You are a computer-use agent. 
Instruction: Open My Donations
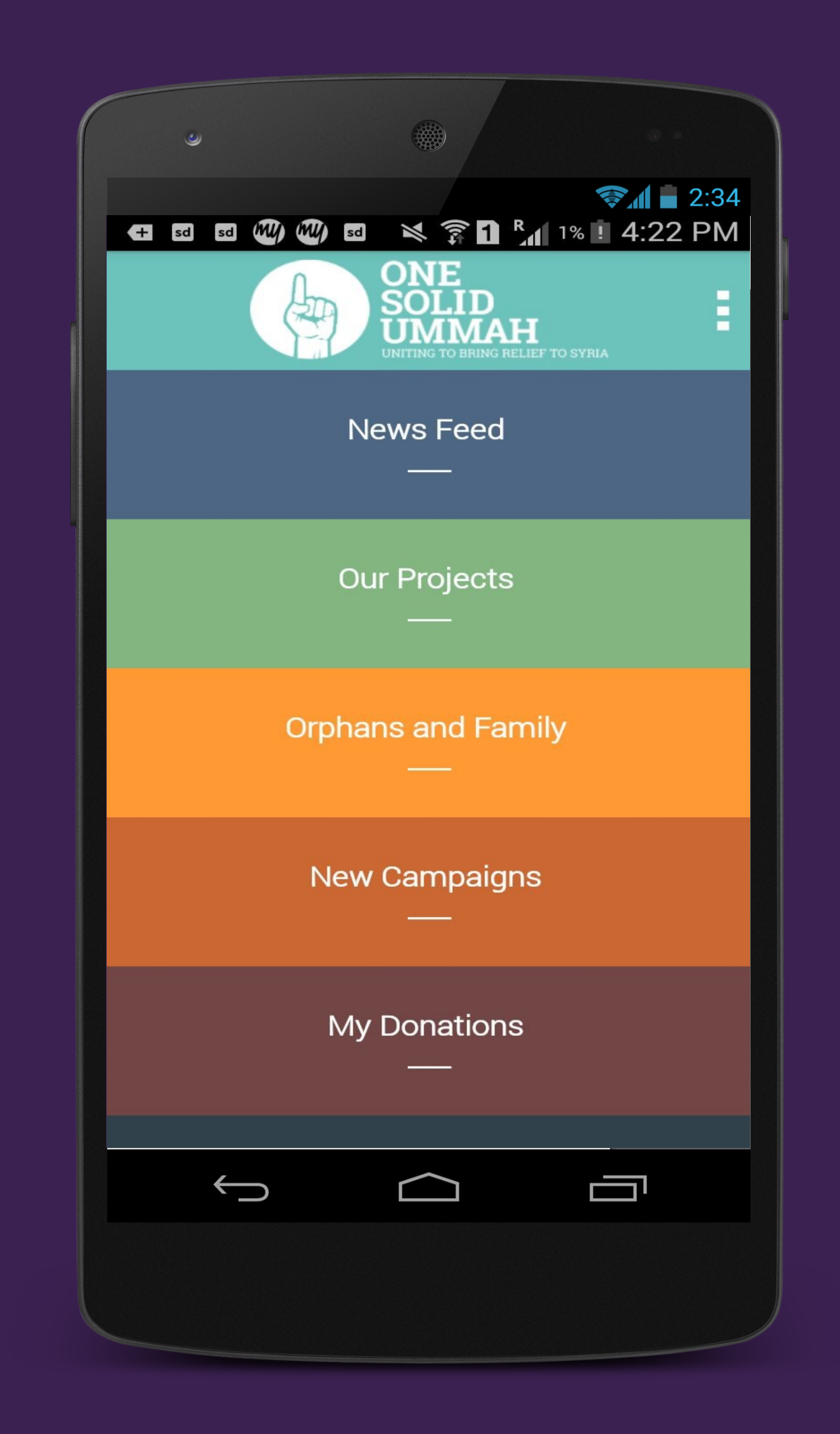pyautogui.click(x=428, y=1041)
